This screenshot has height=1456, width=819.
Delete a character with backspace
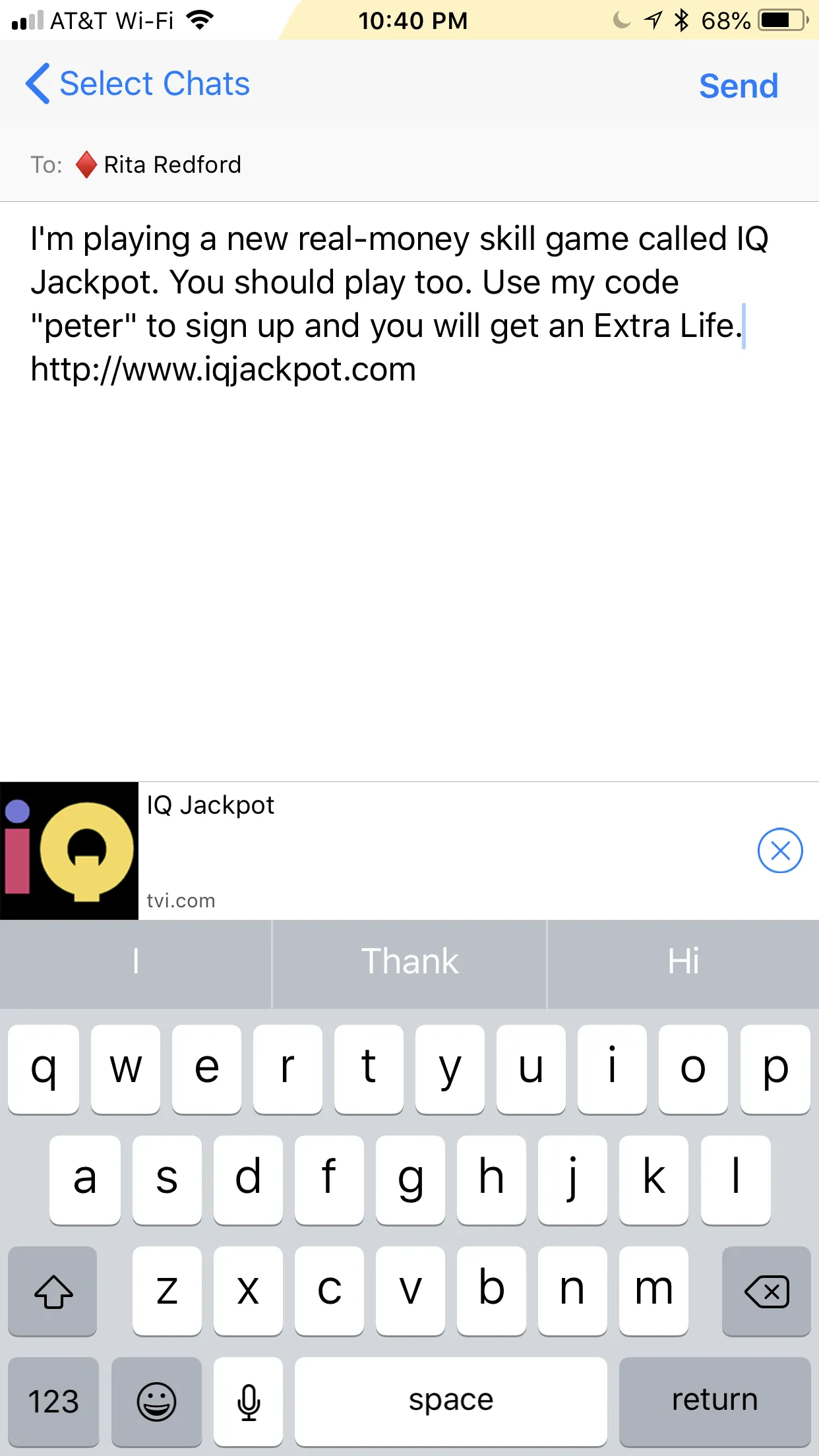[x=766, y=1291]
